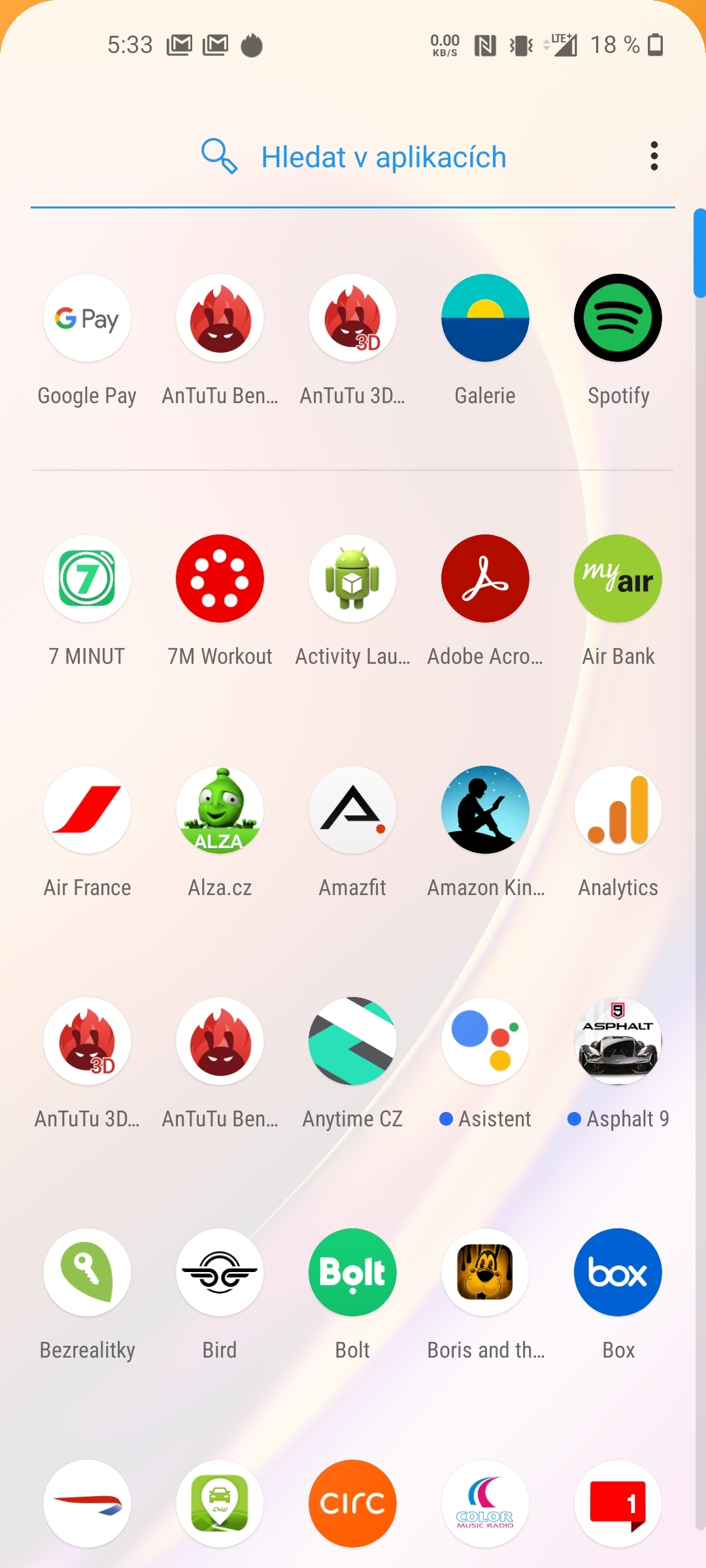Open Color Music Radio
Screen dimensions: 706x1568
pyautogui.click(x=484, y=1503)
